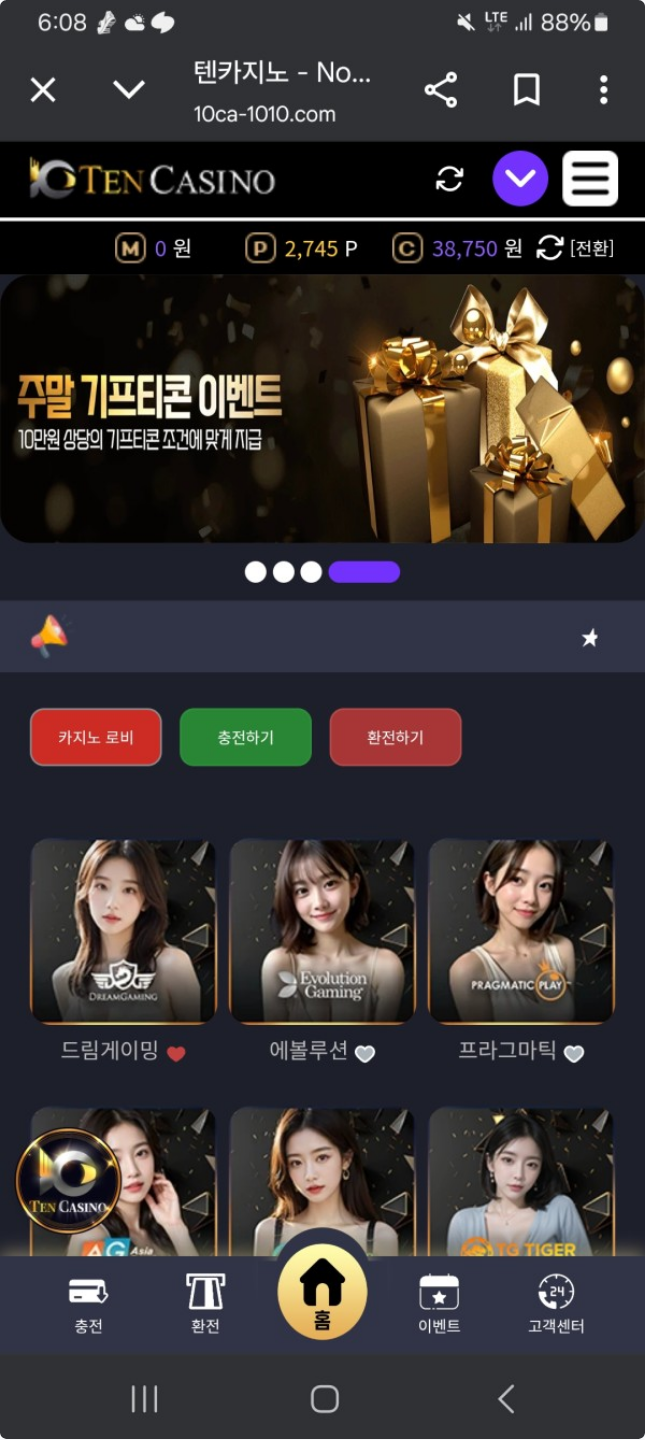Open 카지노 로비
Viewport: 645px width, 1440px height.
96,737
